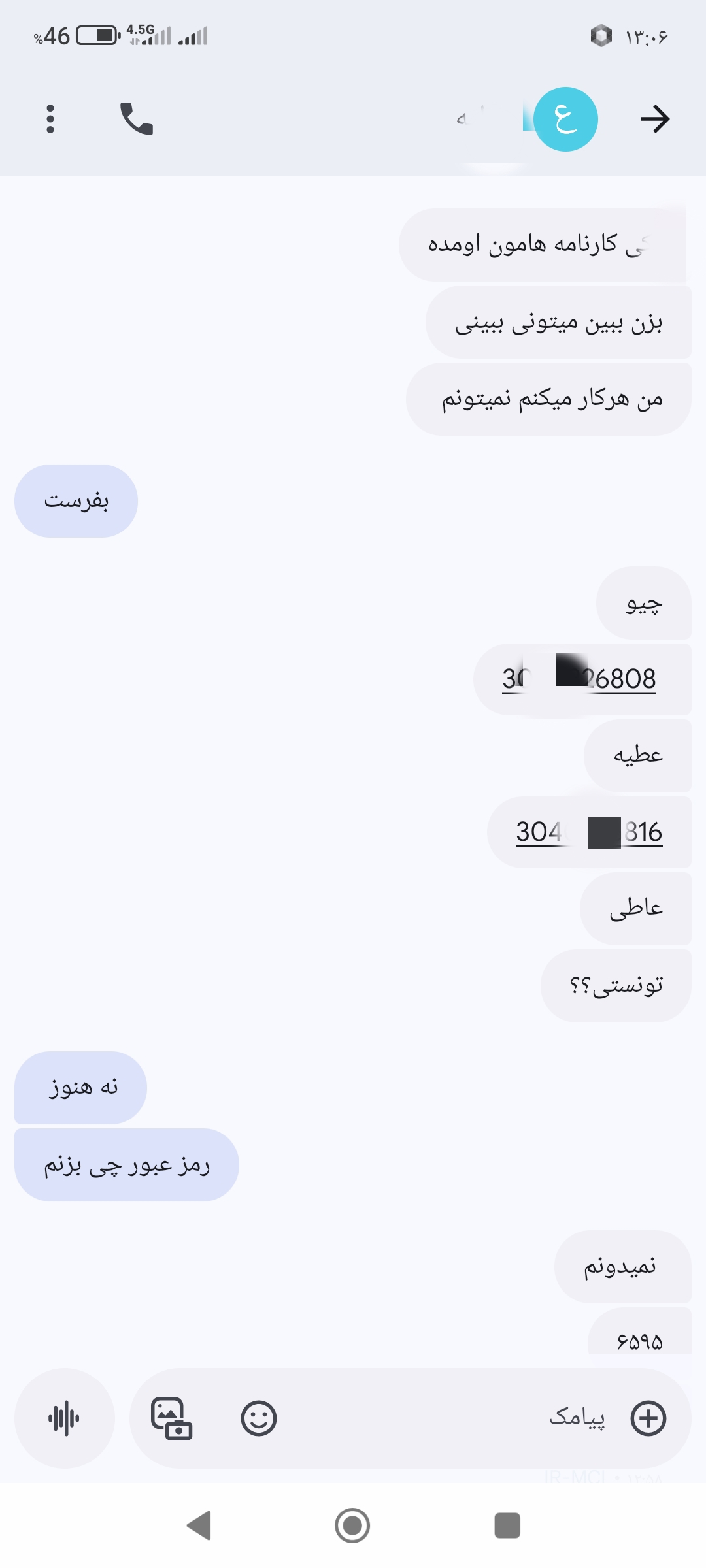Go back using the top arrow
The height and width of the screenshot is (1568, 706).
655,119
